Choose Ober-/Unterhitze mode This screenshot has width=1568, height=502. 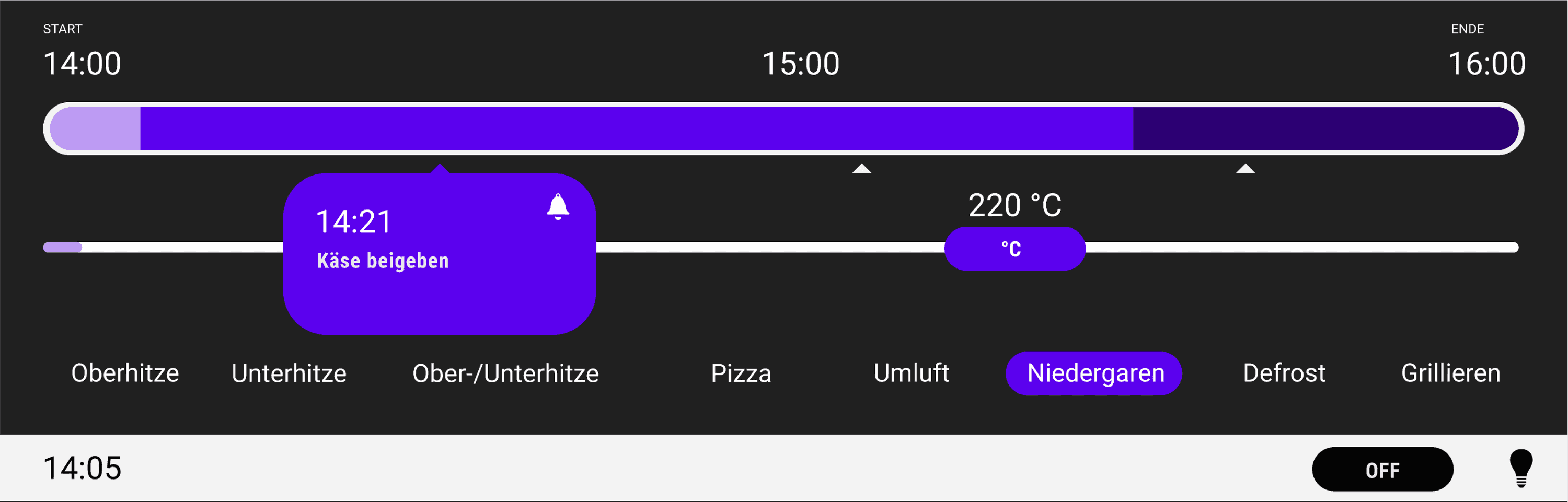click(x=505, y=373)
